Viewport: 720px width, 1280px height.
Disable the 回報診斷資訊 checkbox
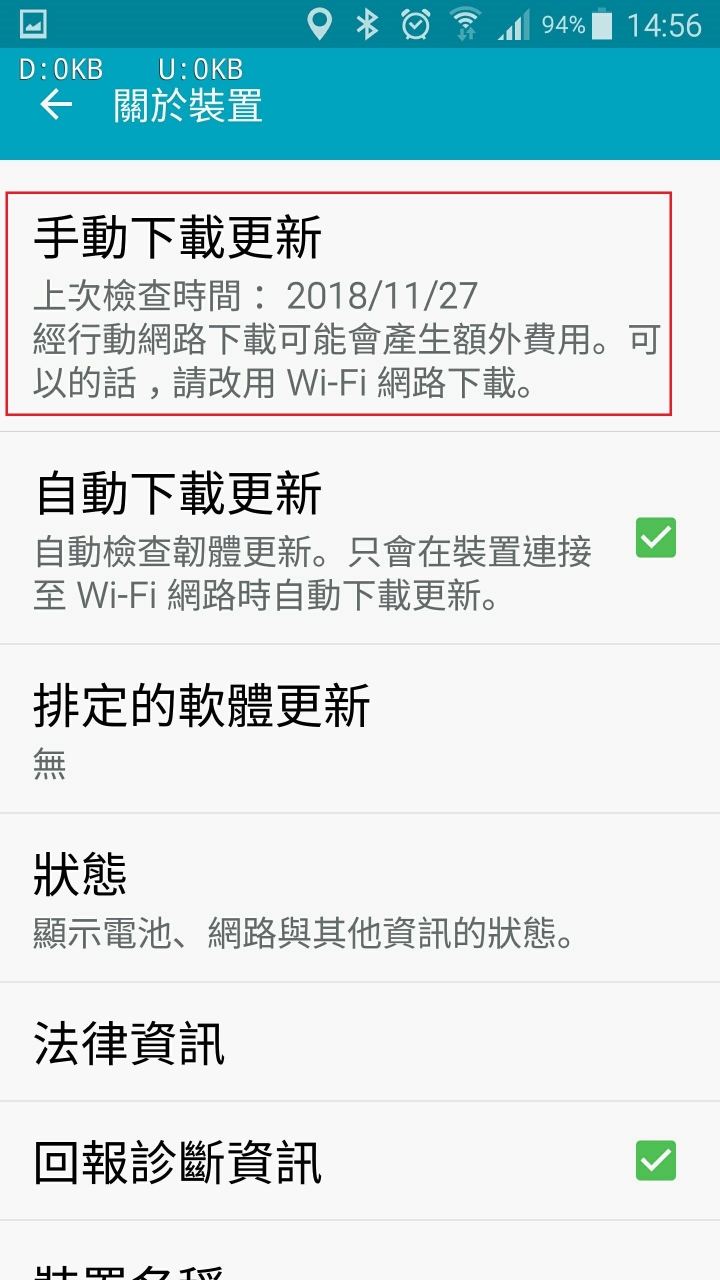point(656,1161)
